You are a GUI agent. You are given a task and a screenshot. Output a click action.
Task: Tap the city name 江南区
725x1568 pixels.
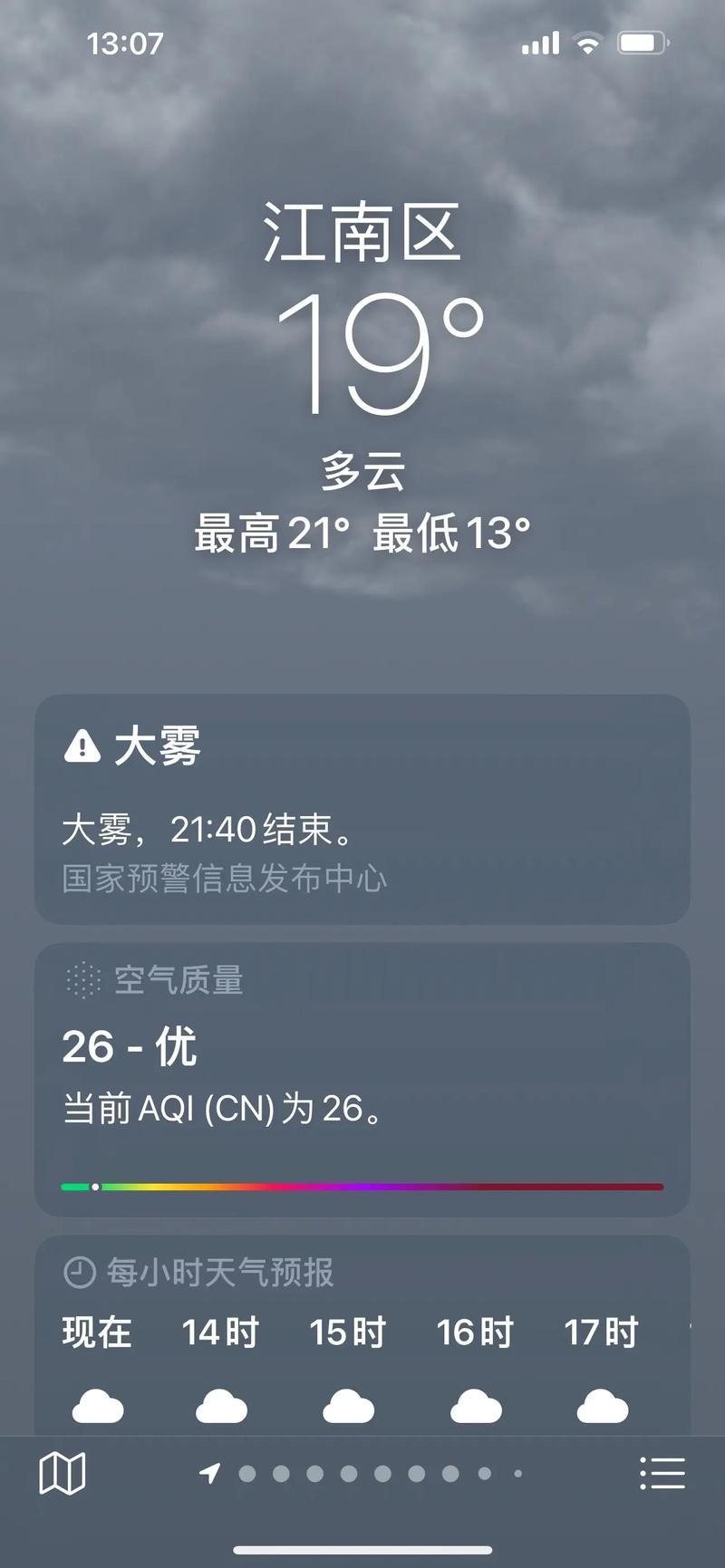click(362, 234)
